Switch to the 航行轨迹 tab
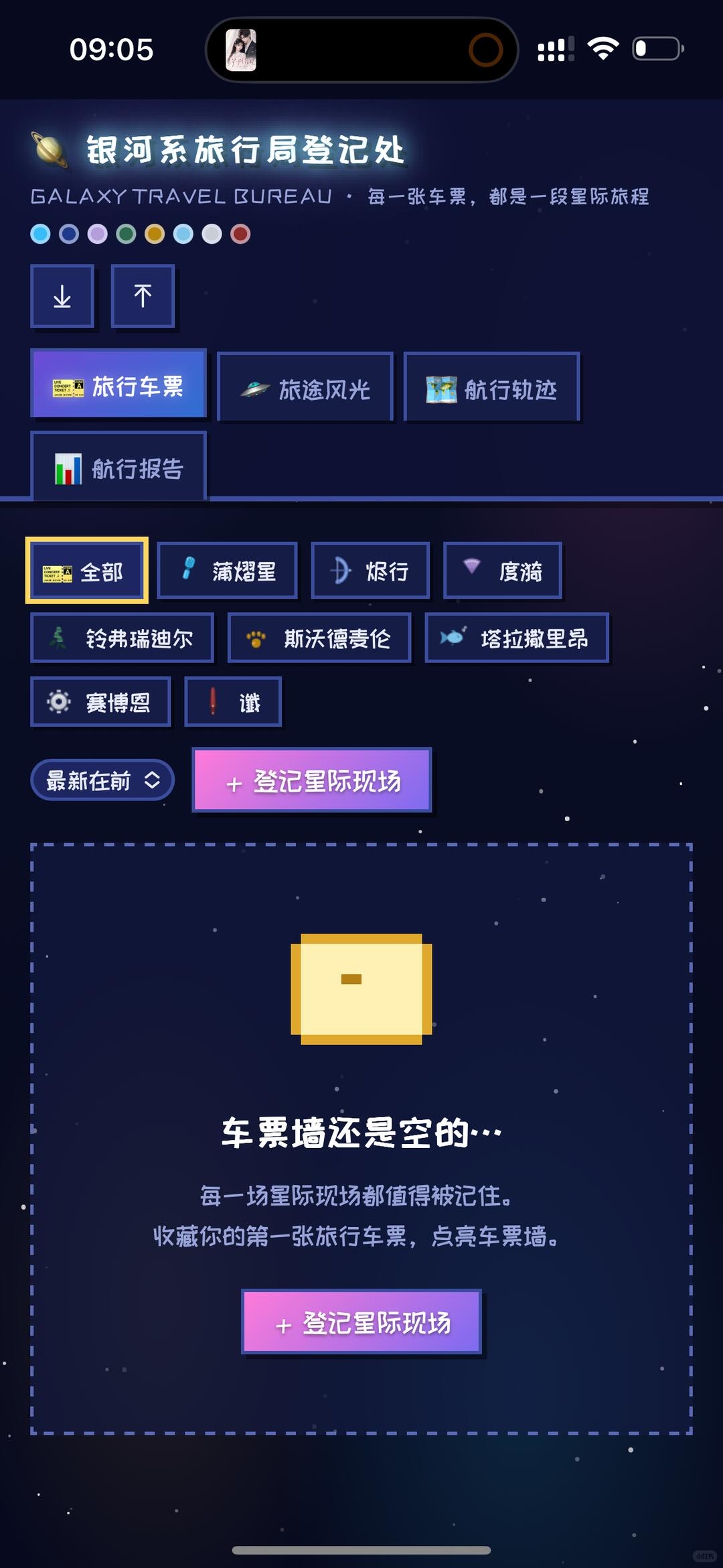This screenshot has height=1568, width=723. 491,388
